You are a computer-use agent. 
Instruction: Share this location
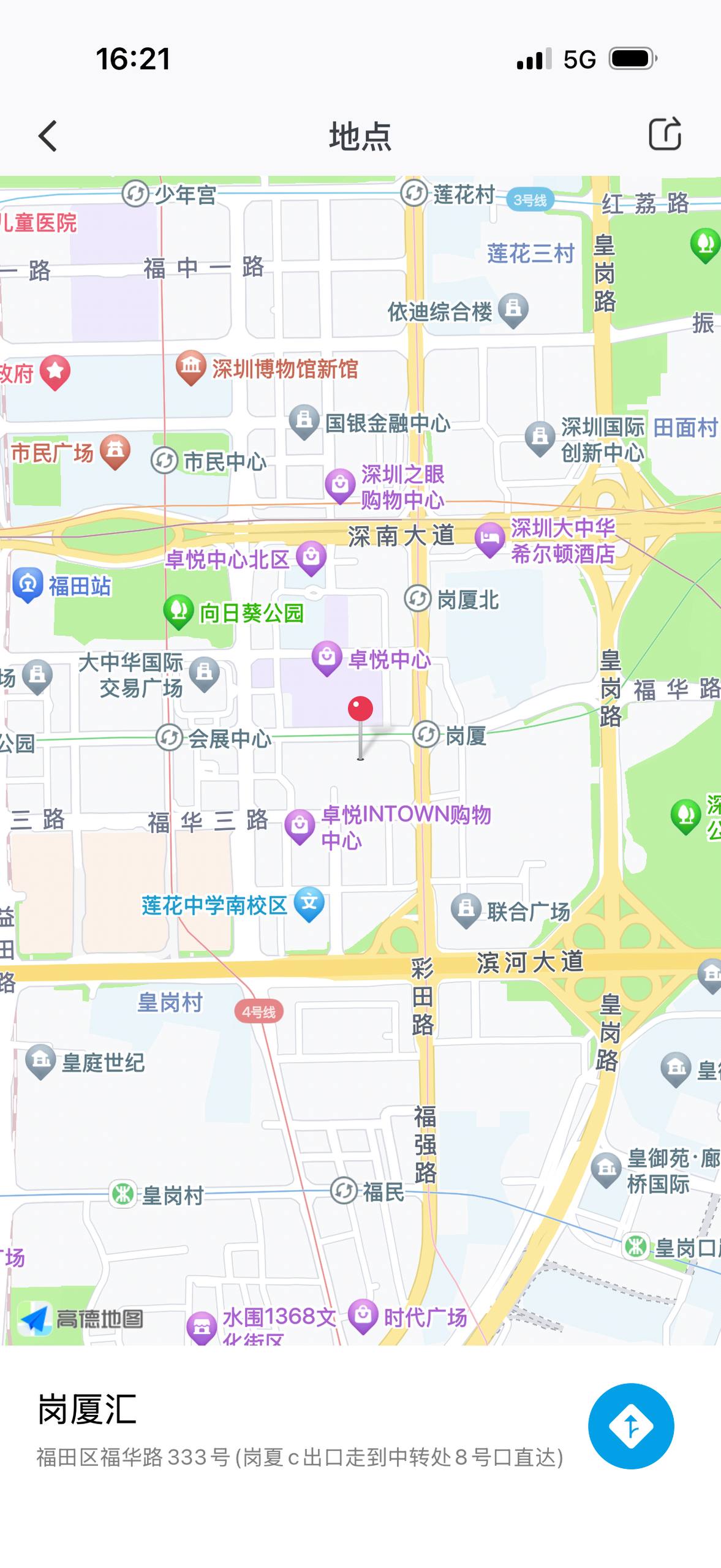pyautogui.click(x=664, y=134)
